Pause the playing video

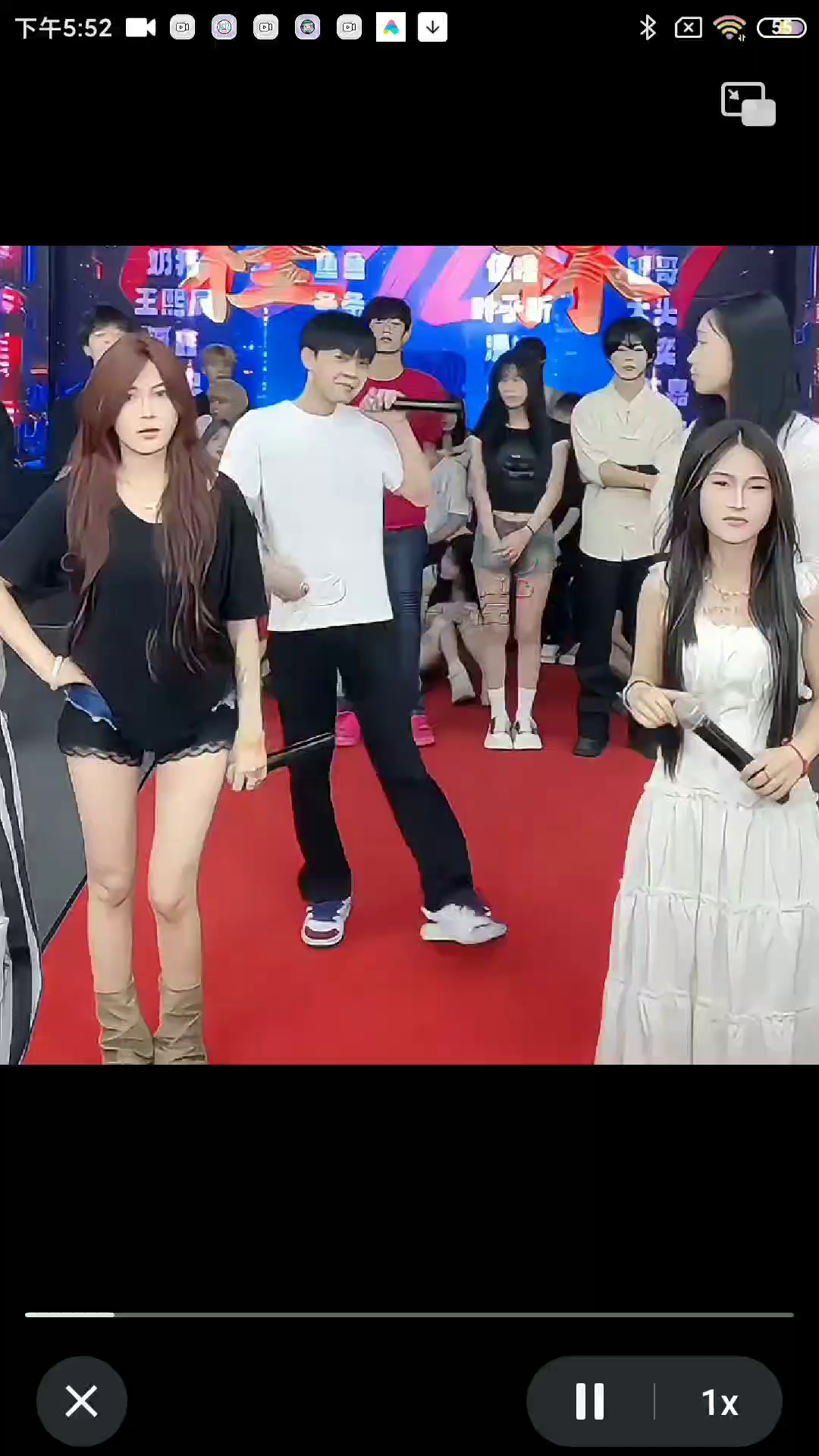click(x=590, y=1401)
